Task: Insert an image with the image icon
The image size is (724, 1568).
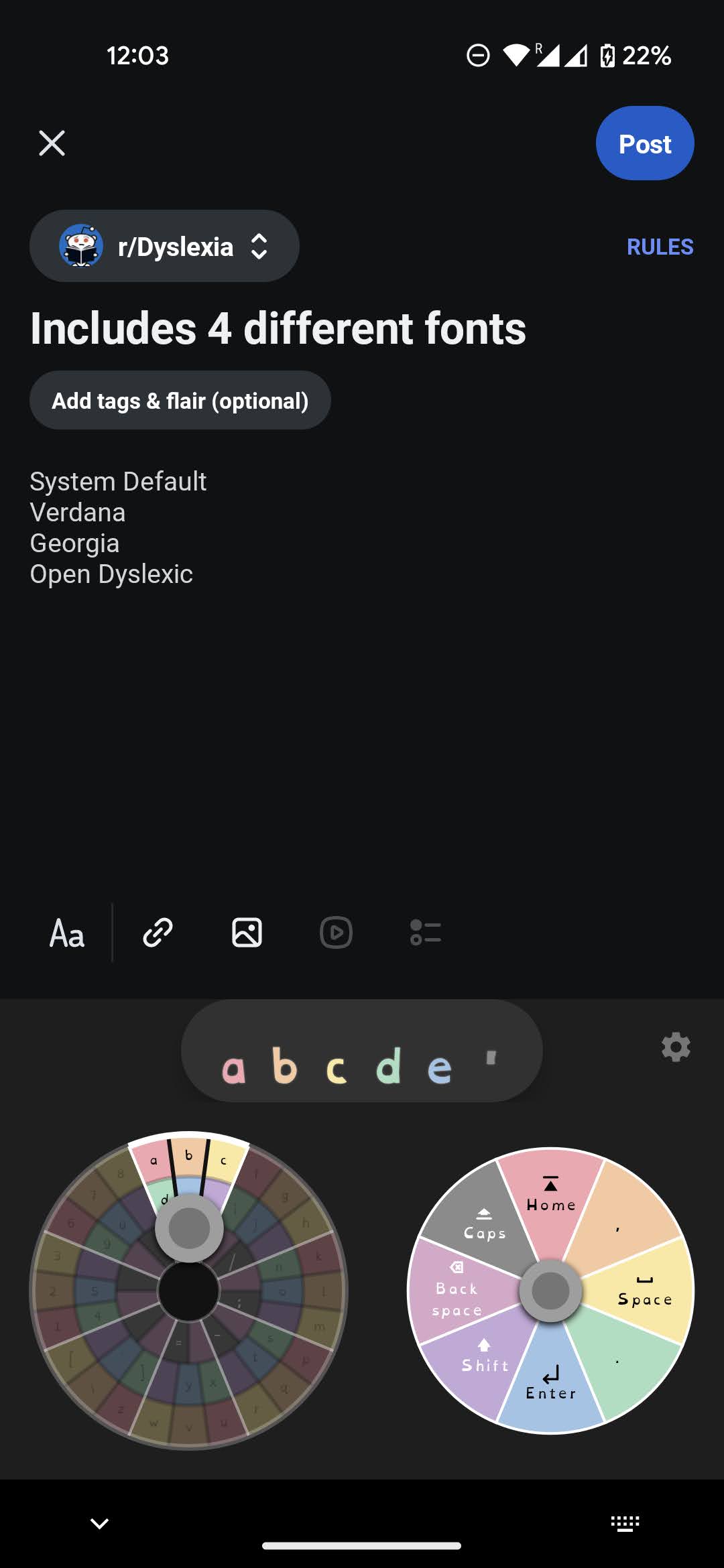Action: (246, 932)
